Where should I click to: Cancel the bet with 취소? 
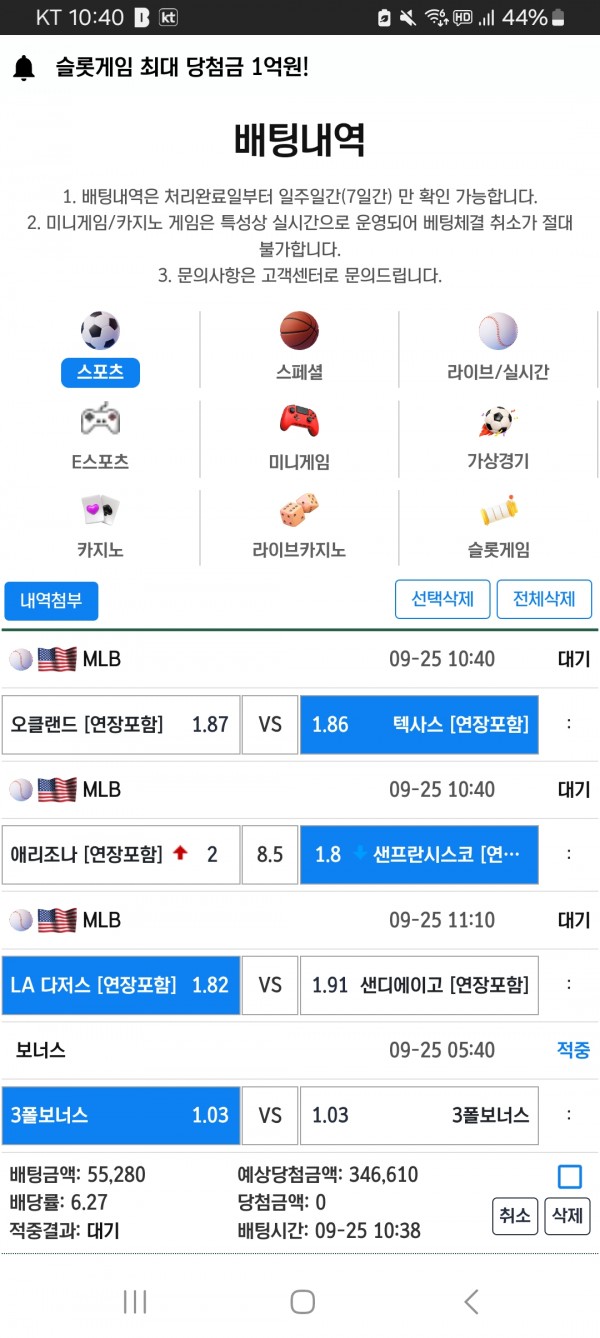click(515, 1217)
